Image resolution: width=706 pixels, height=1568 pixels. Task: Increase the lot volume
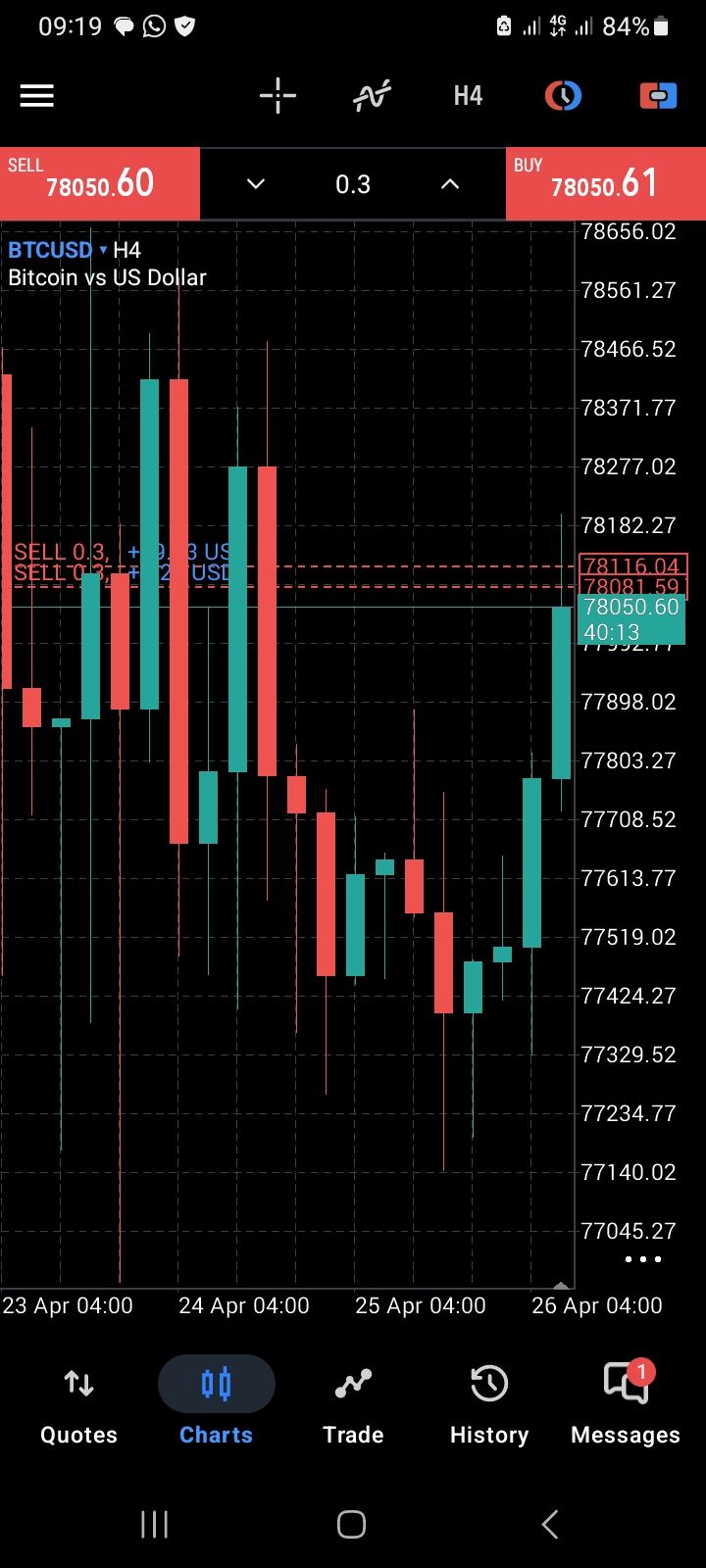coord(450,184)
